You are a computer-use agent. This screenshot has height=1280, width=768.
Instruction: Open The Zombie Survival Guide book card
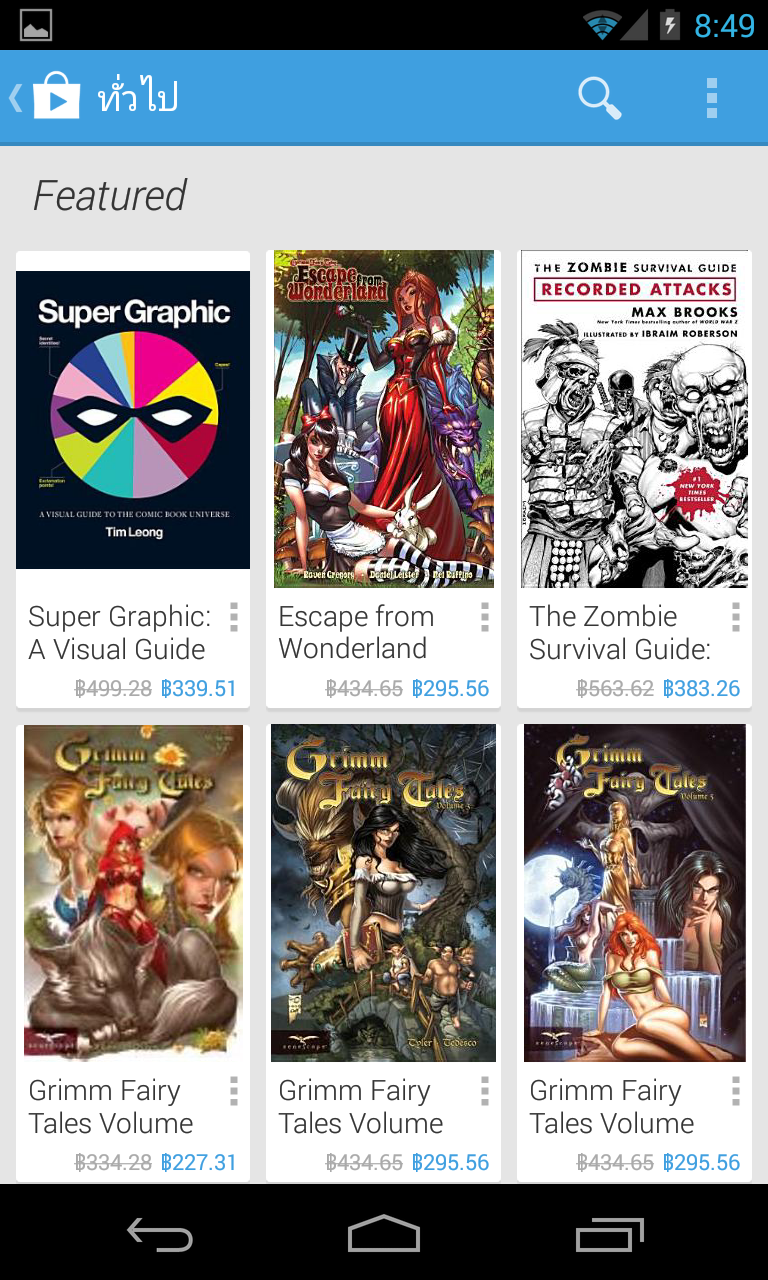pos(635,420)
